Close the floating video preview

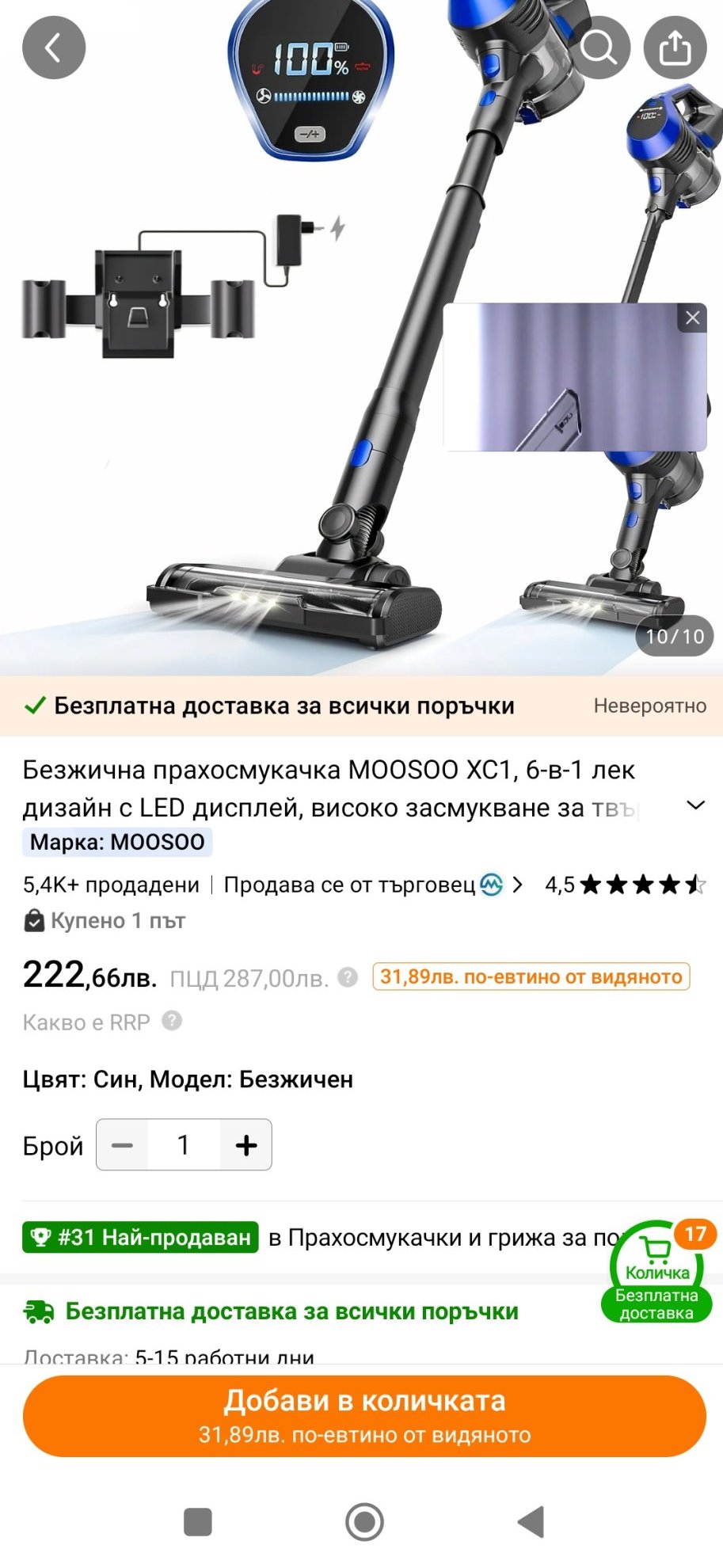(x=692, y=318)
